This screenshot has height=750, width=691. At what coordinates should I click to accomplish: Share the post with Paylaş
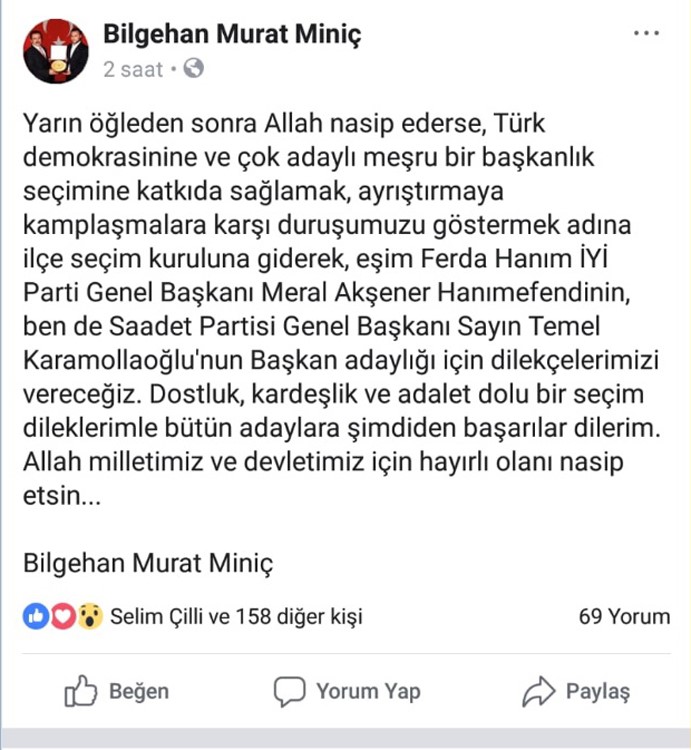point(577,690)
